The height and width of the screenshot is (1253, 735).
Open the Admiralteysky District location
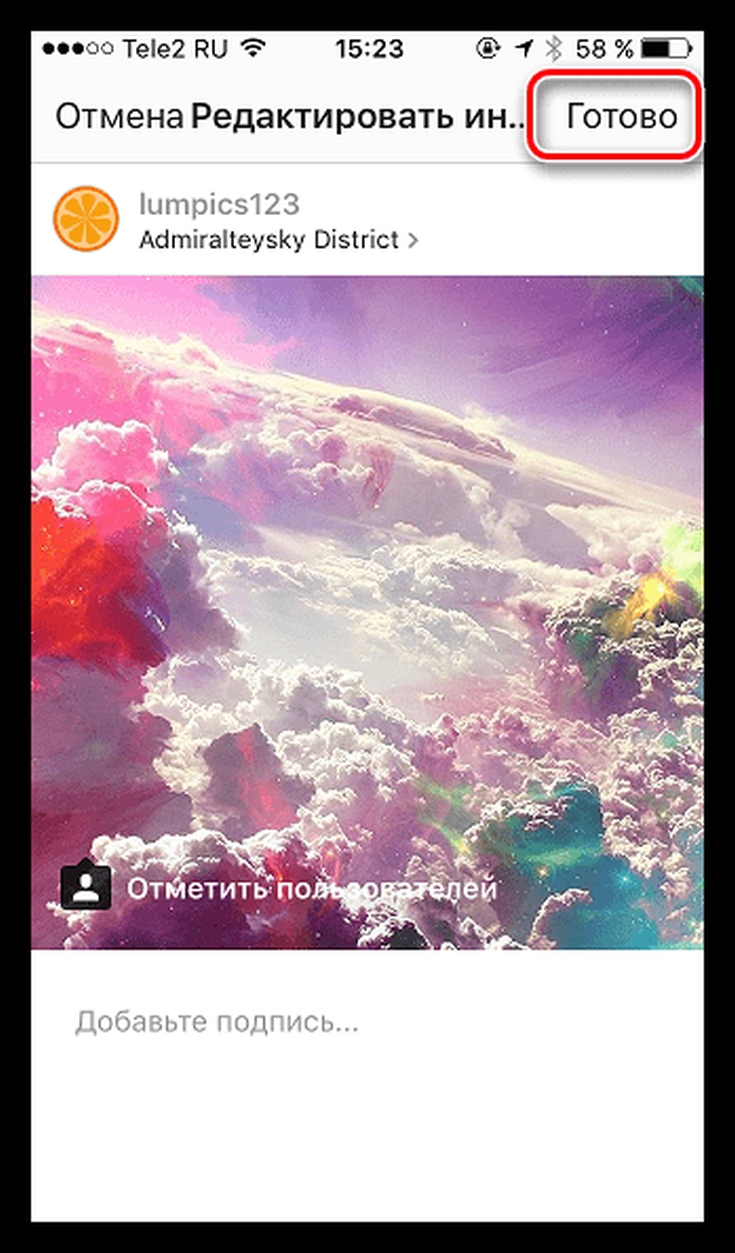(x=278, y=240)
